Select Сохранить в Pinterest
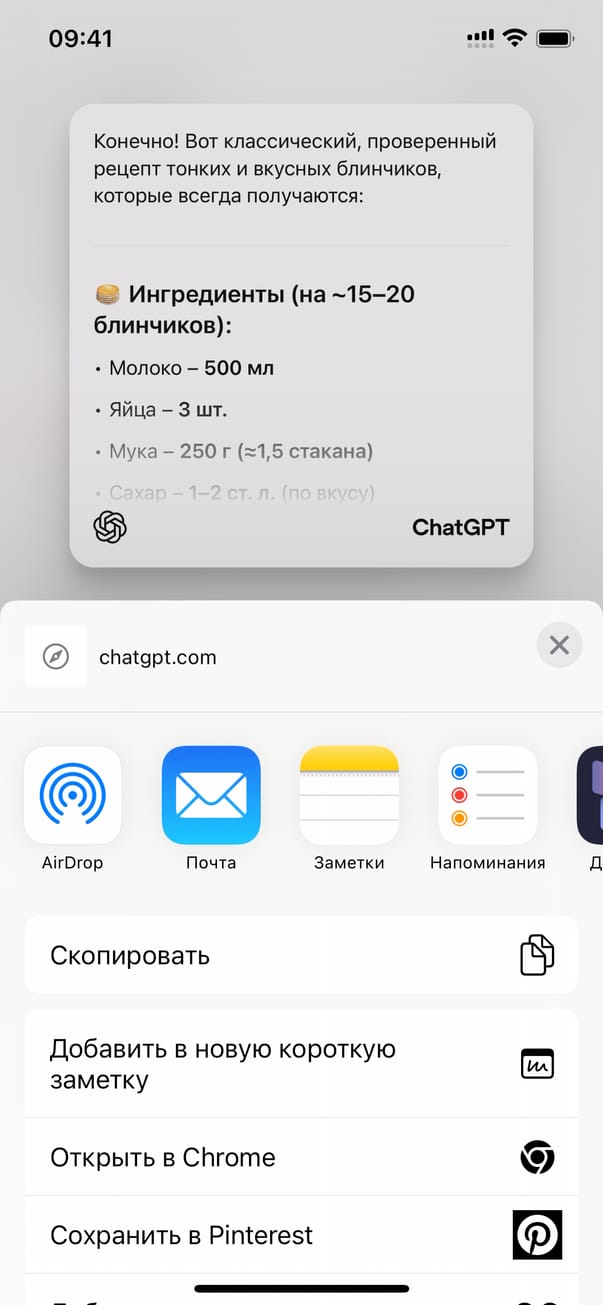This screenshot has width=603, height=1305. pyautogui.click(x=301, y=1235)
